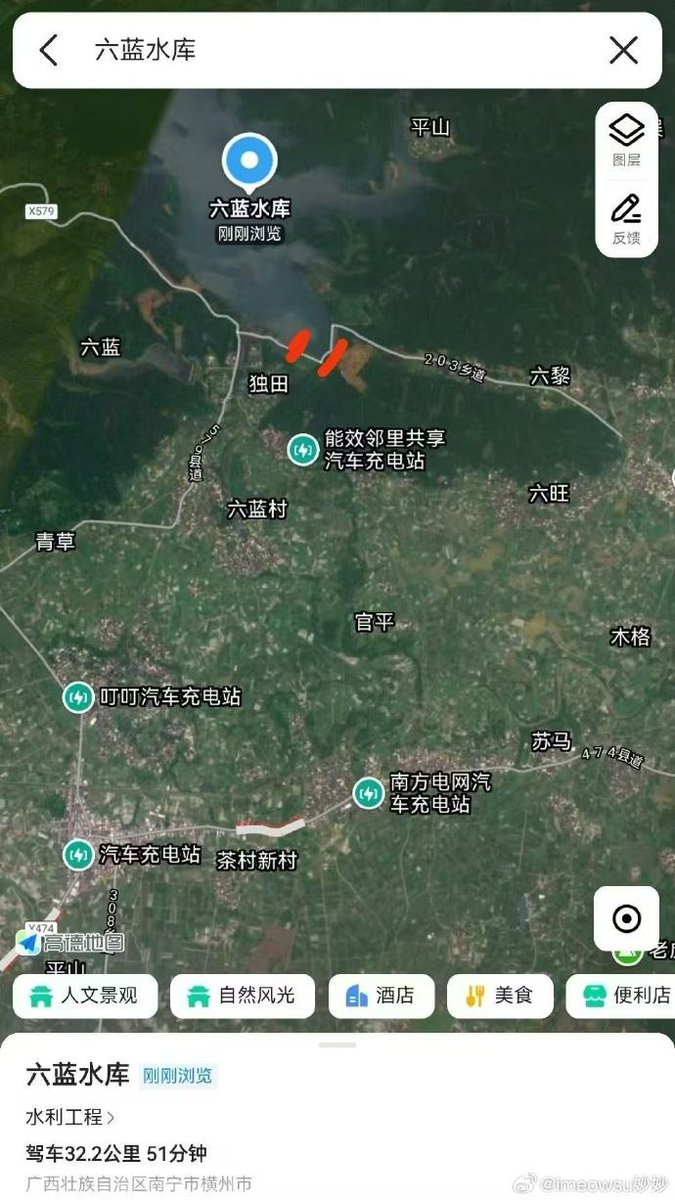Edit the 六蓝水库 search field

(340, 50)
